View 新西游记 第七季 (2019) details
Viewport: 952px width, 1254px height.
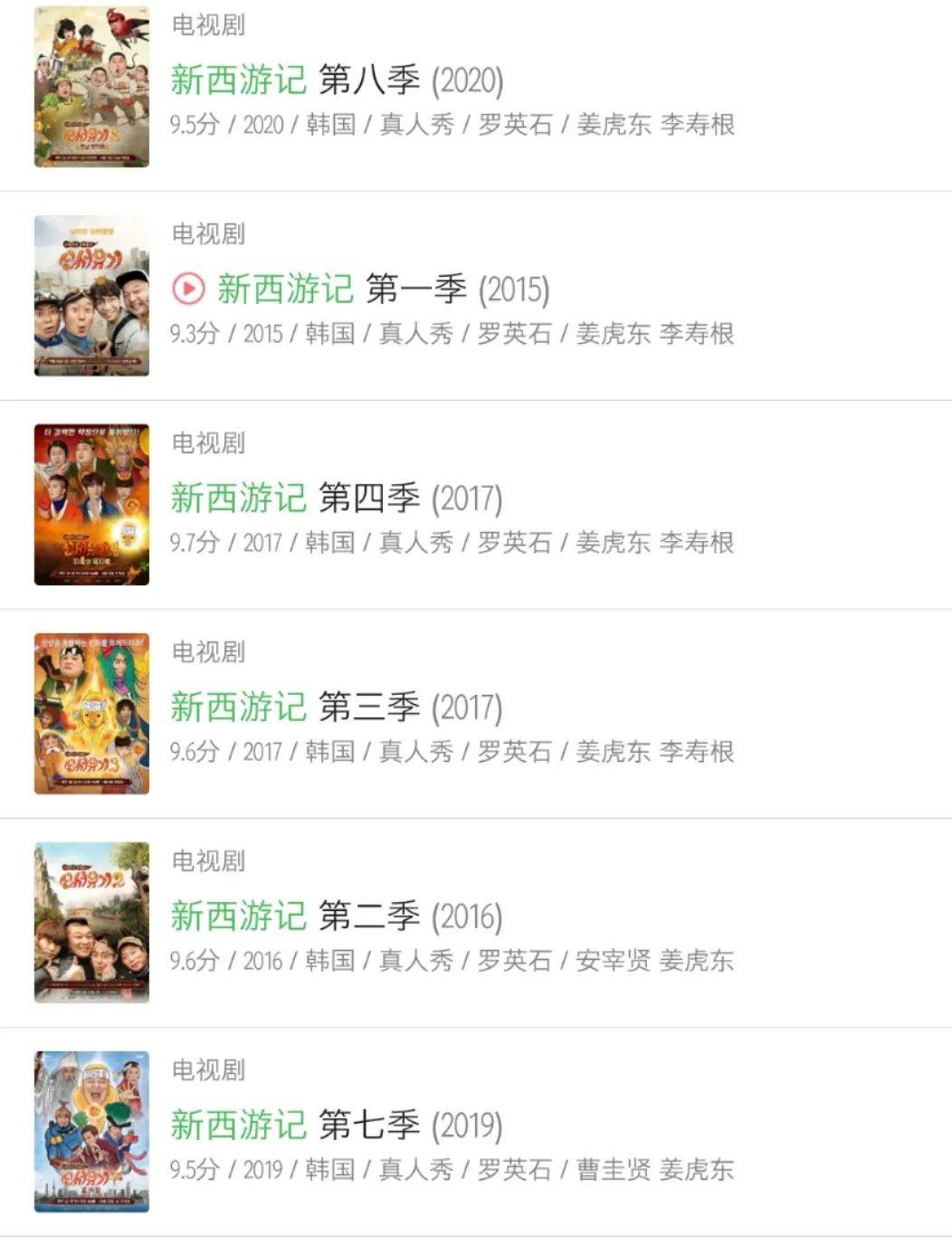pyautogui.click(x=337, y=1126)
